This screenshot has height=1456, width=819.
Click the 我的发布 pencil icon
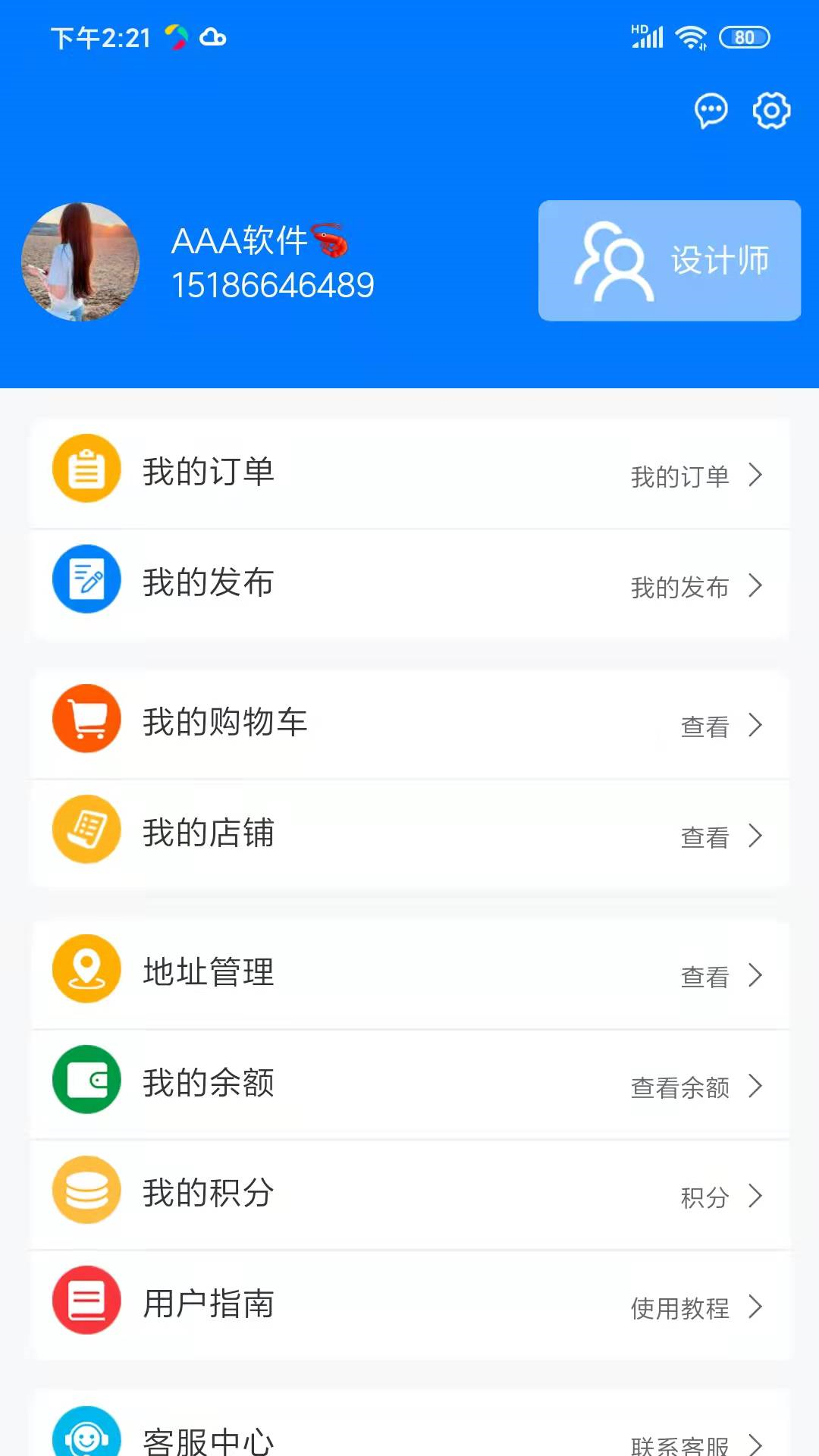(x=86, y=579)
